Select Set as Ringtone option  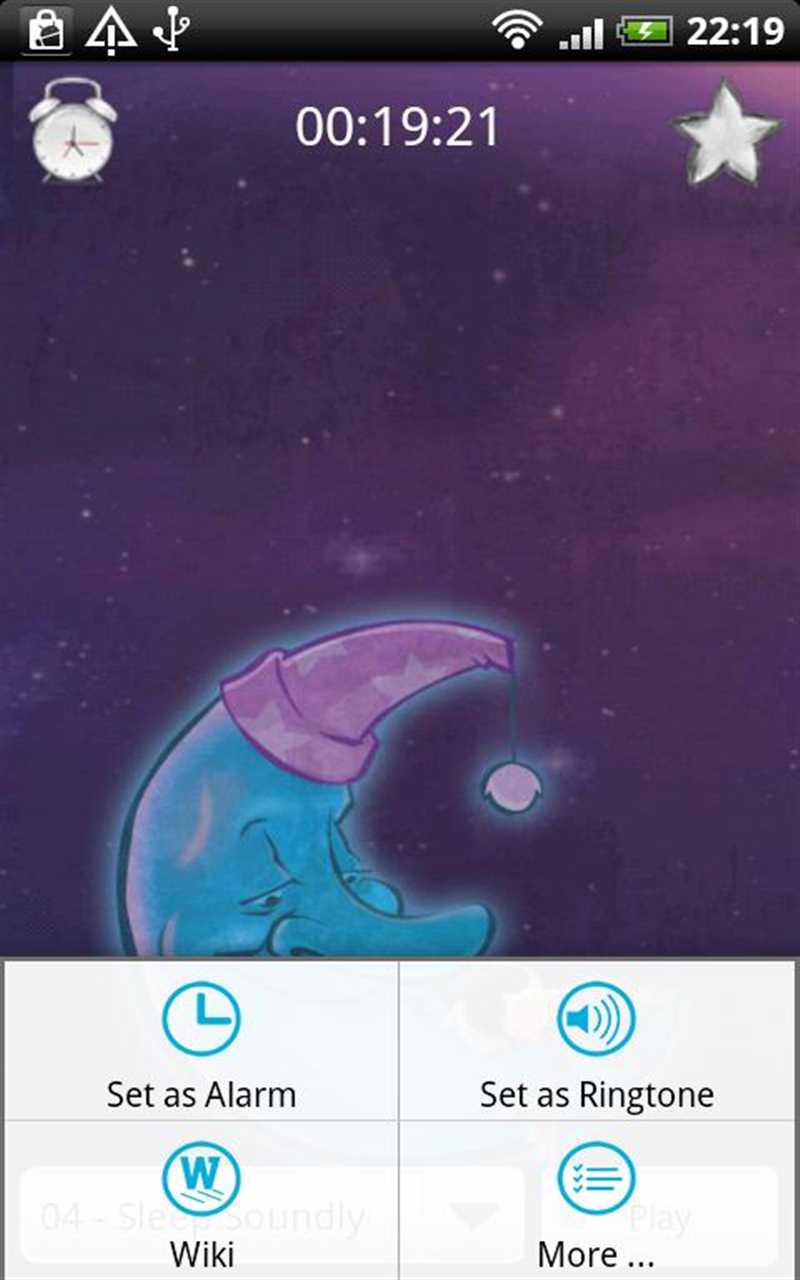(597, 1040)
